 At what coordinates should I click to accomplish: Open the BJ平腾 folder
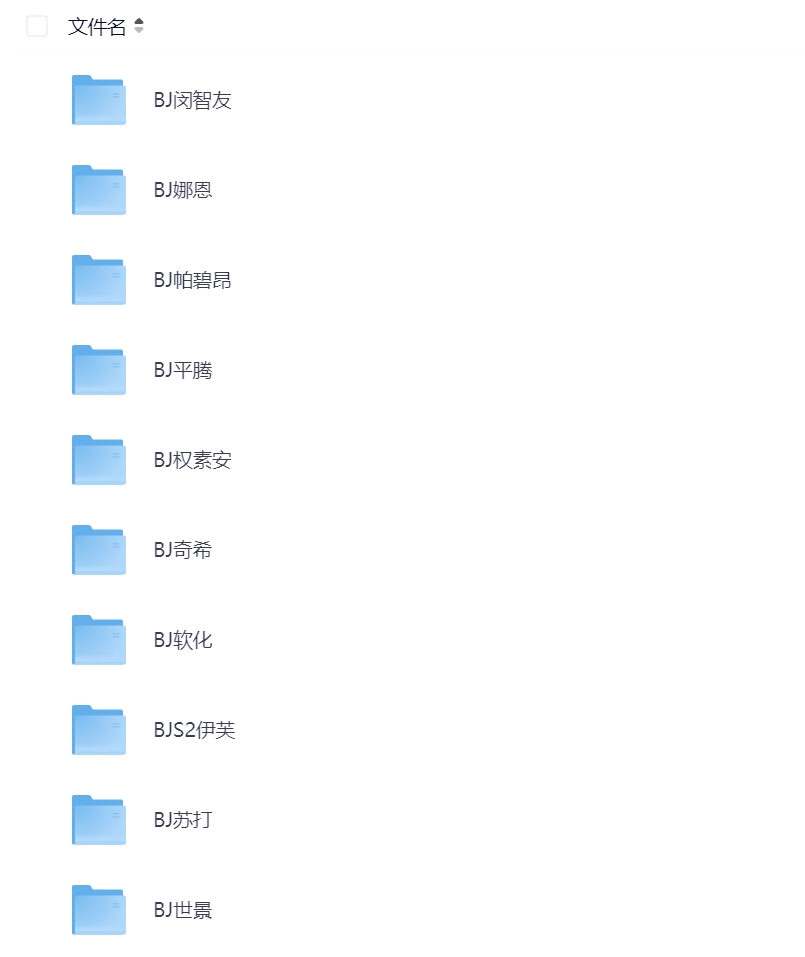pos(183,370)
